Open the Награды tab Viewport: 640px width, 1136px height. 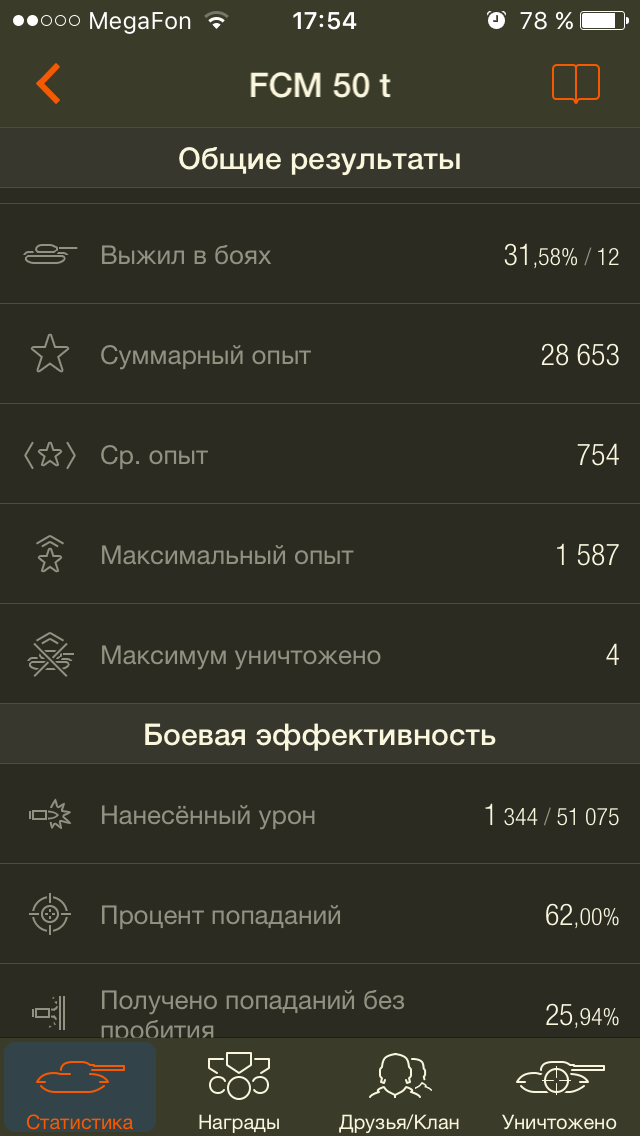pos(239,1088)
